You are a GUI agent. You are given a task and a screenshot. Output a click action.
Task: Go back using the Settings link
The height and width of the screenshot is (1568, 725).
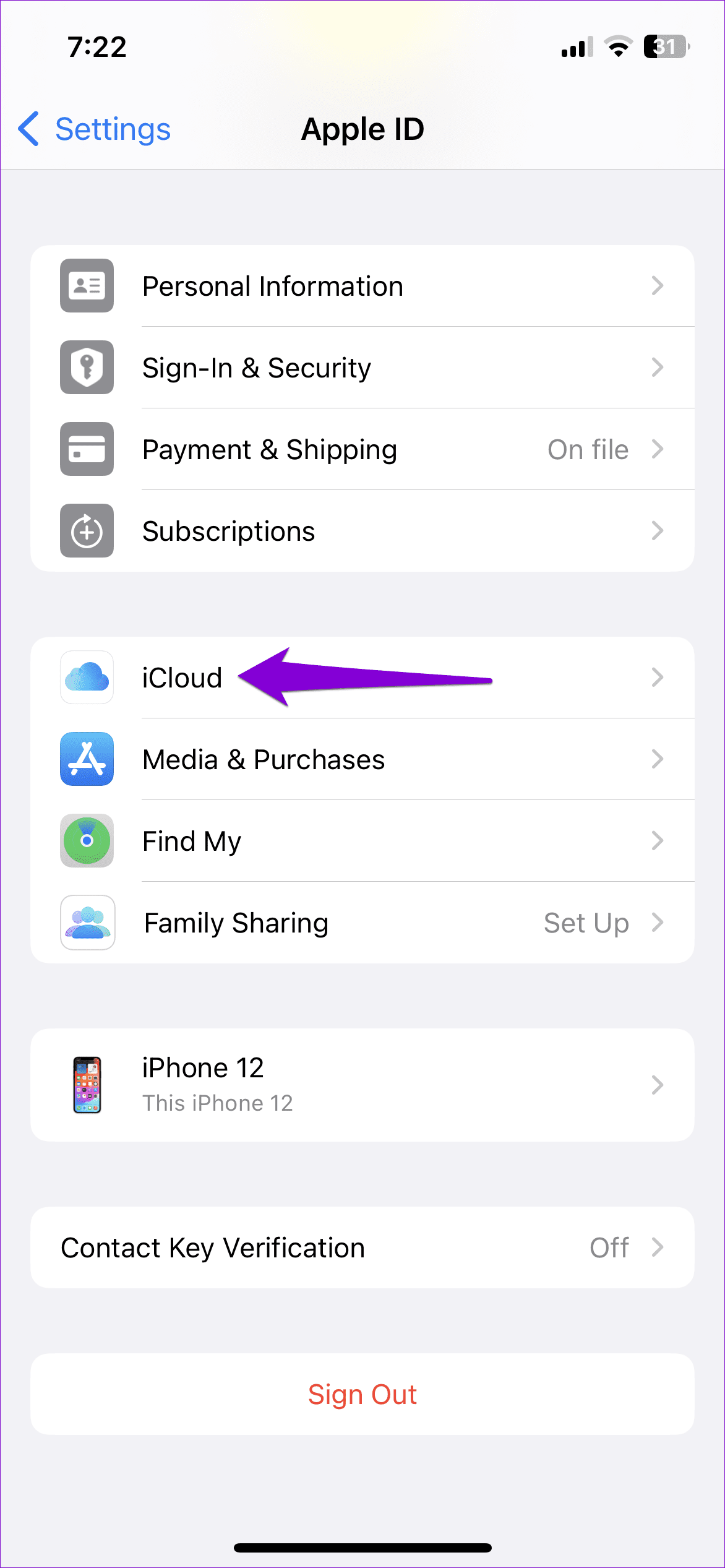[x=94, y=129]
